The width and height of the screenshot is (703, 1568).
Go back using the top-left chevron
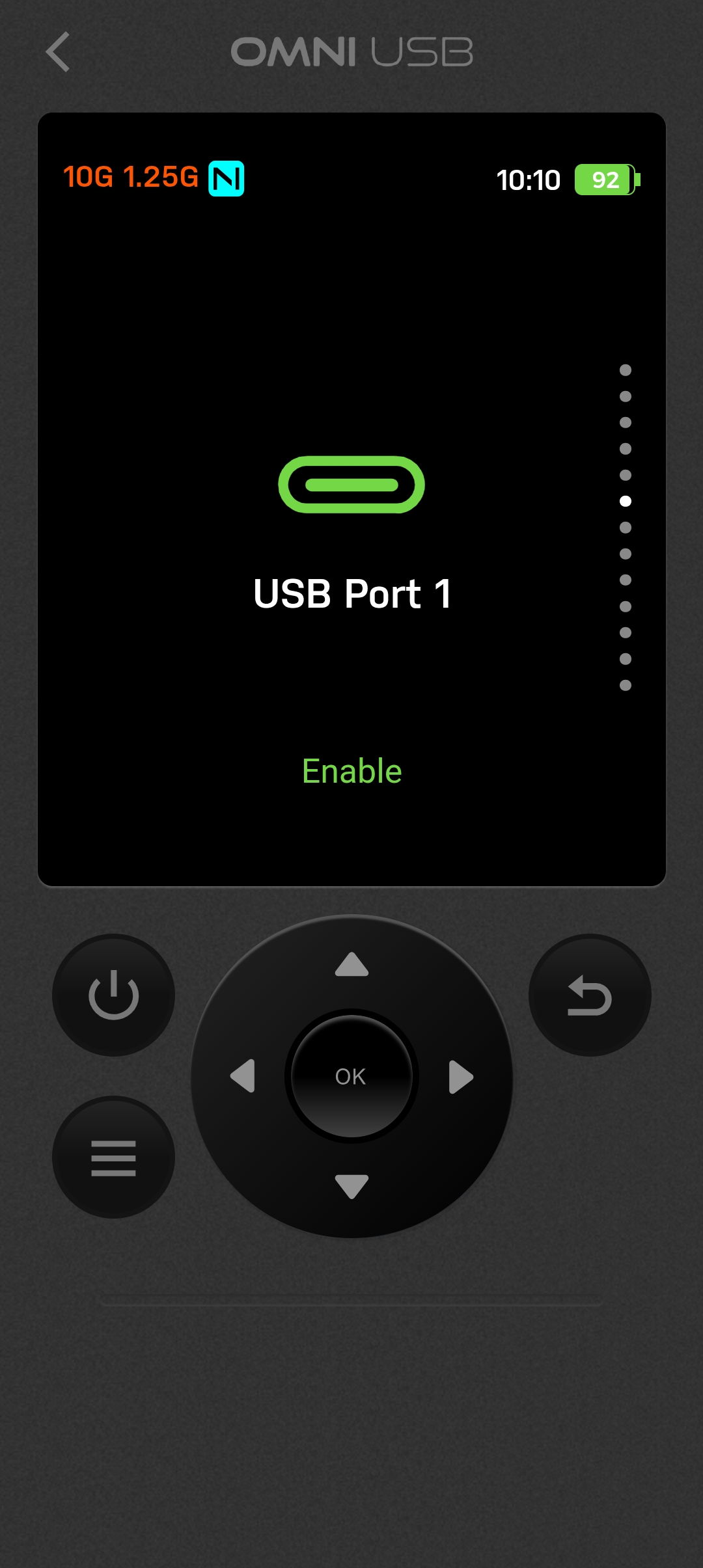(59, 51)
